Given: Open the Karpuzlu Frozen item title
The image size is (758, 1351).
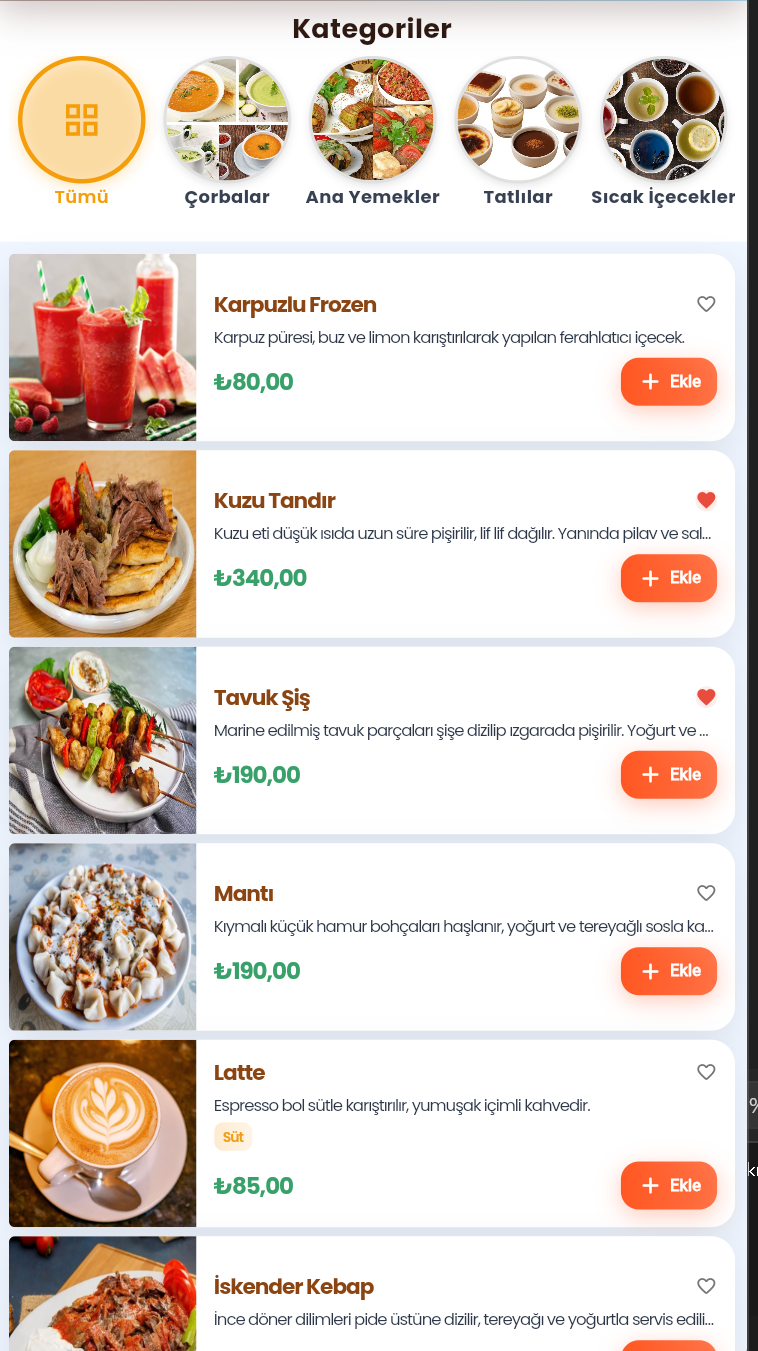Looking at the screenshot, I should [294, 304].
